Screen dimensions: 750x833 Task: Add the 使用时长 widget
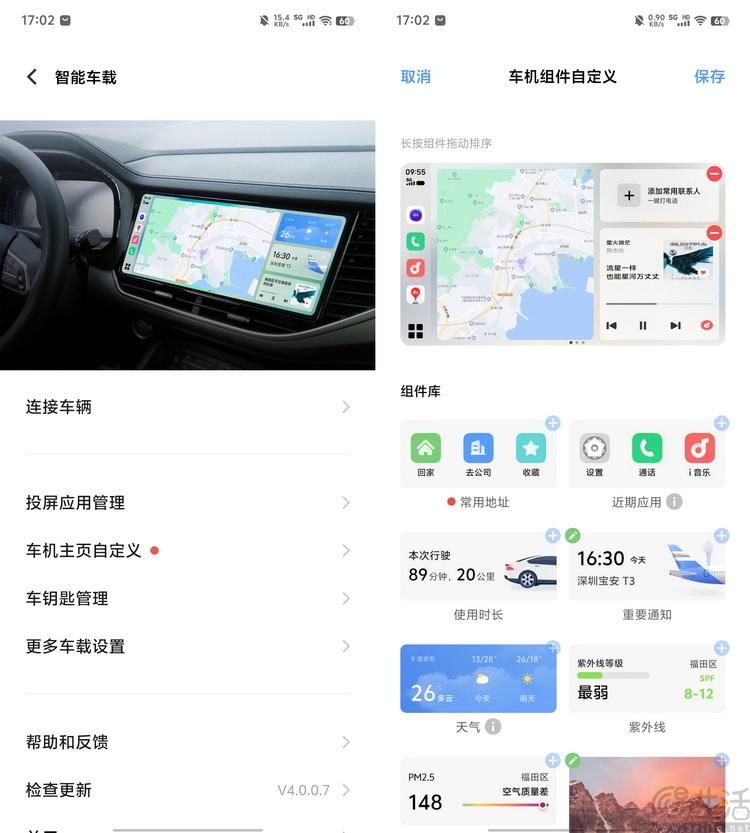point(553,536)
